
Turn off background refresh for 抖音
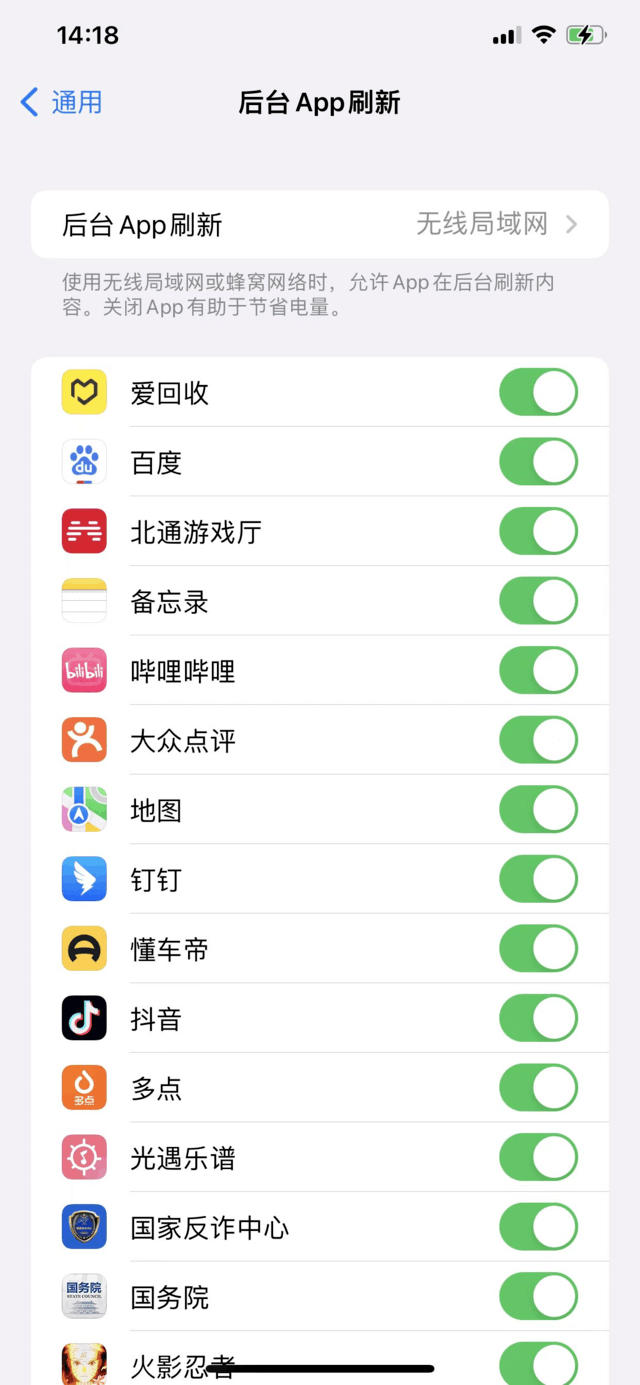coord(538,1018)
